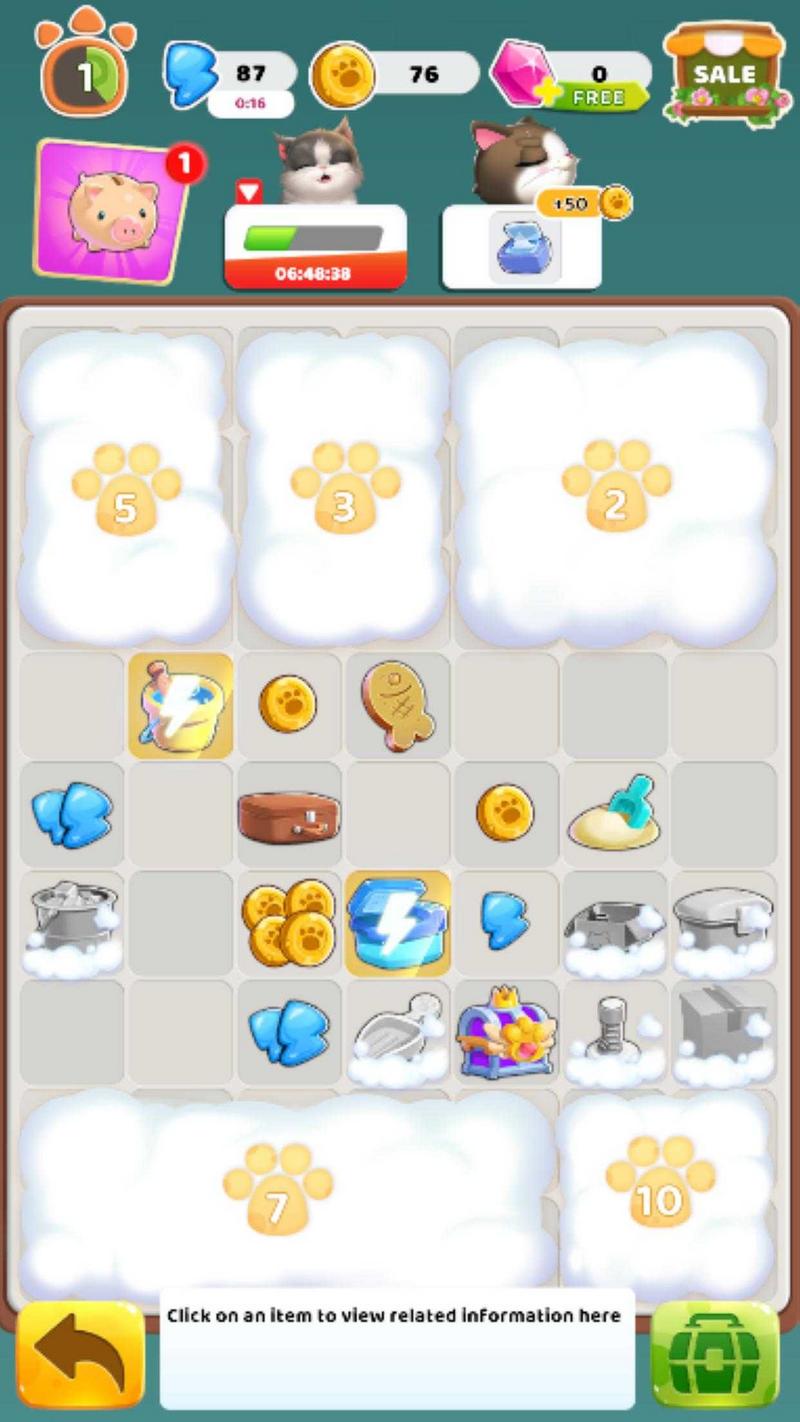The width and height of the screenshot is (800, 1422).
Task: Select the sand pile with scoop
Action: [615, 815]
